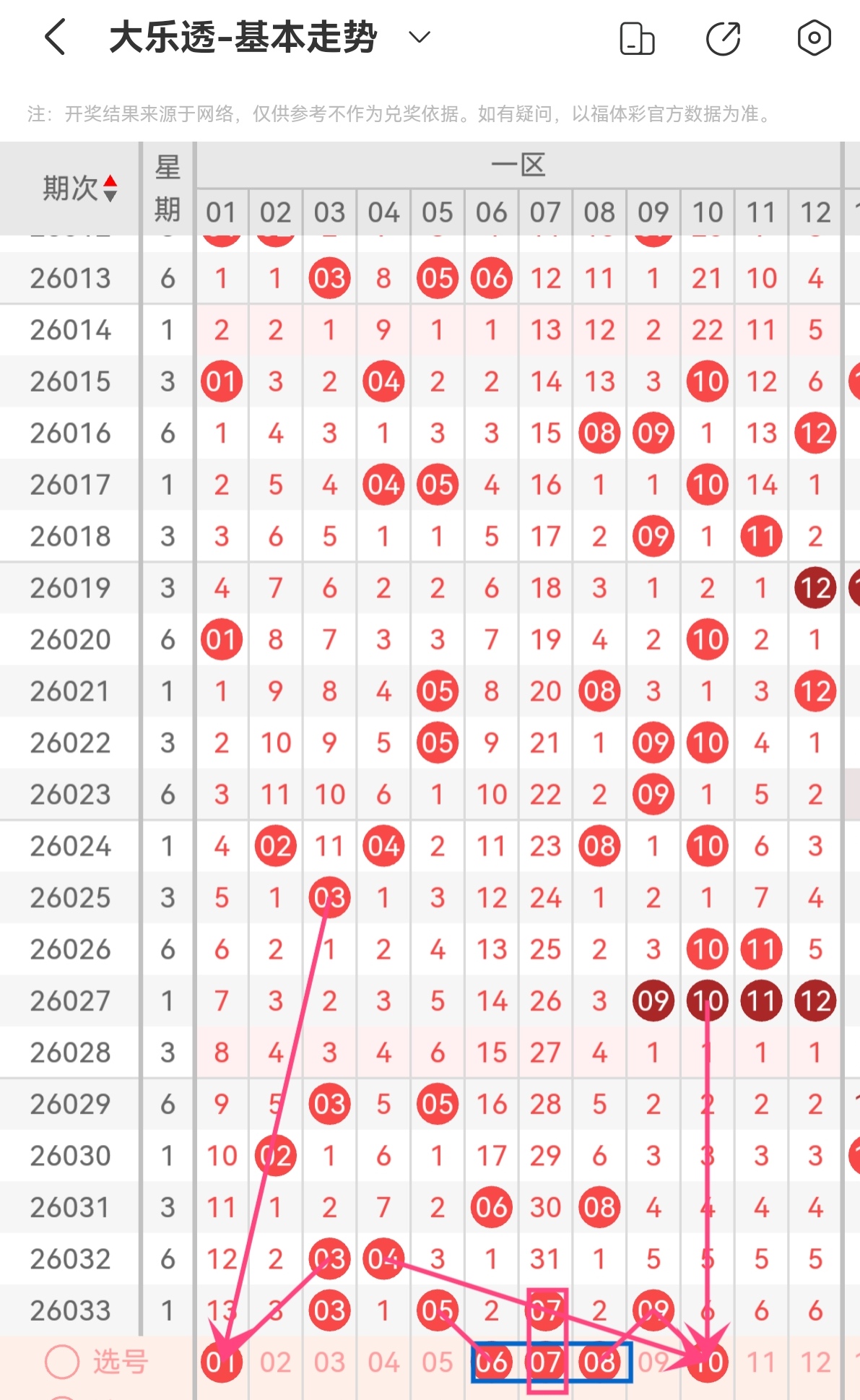Image resolution: width=860 pixels, height=1400 pixels.
Task: Click the red ball 10 in row 26027
Action: (x=706, y=1001)
